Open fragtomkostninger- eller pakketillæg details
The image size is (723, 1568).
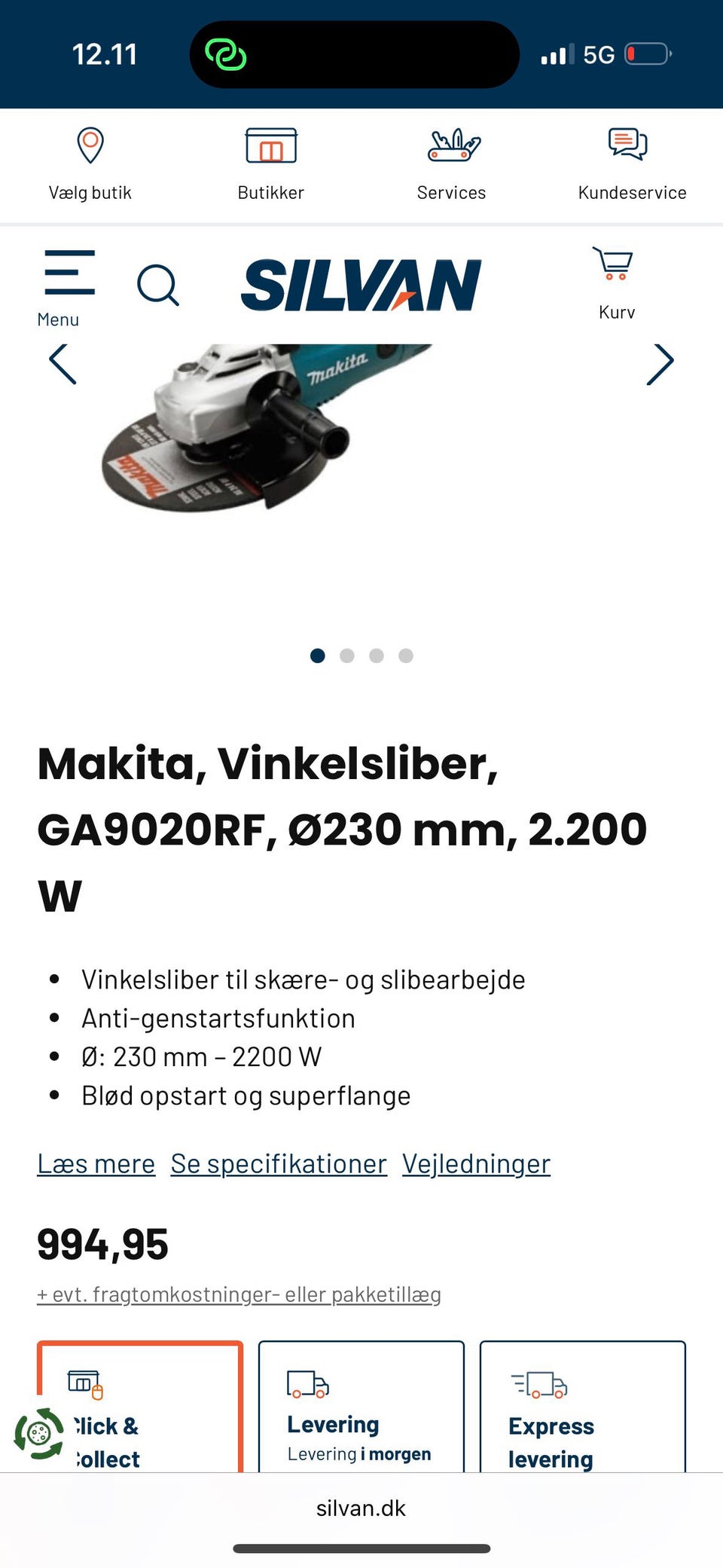[239, 1293]
